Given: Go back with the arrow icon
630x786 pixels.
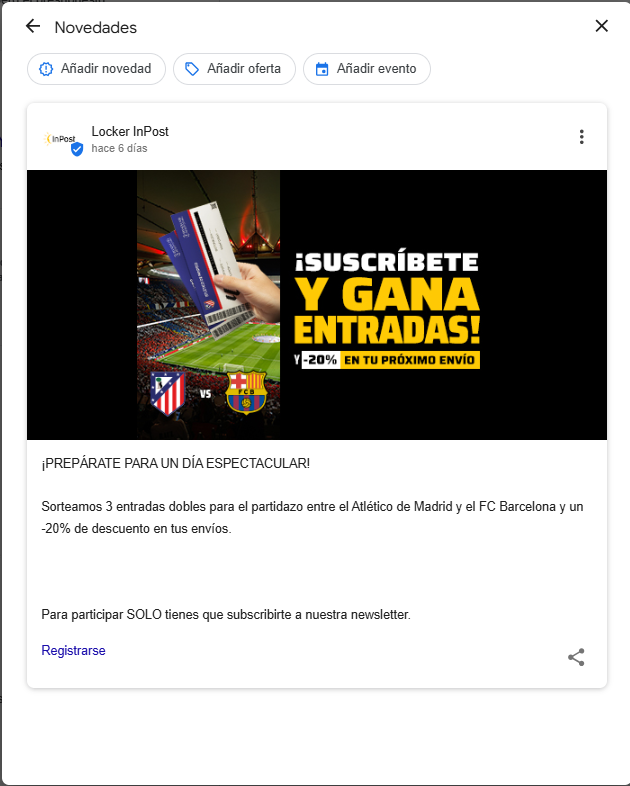Looking at the screenshot, I should (x=33, y=26).
